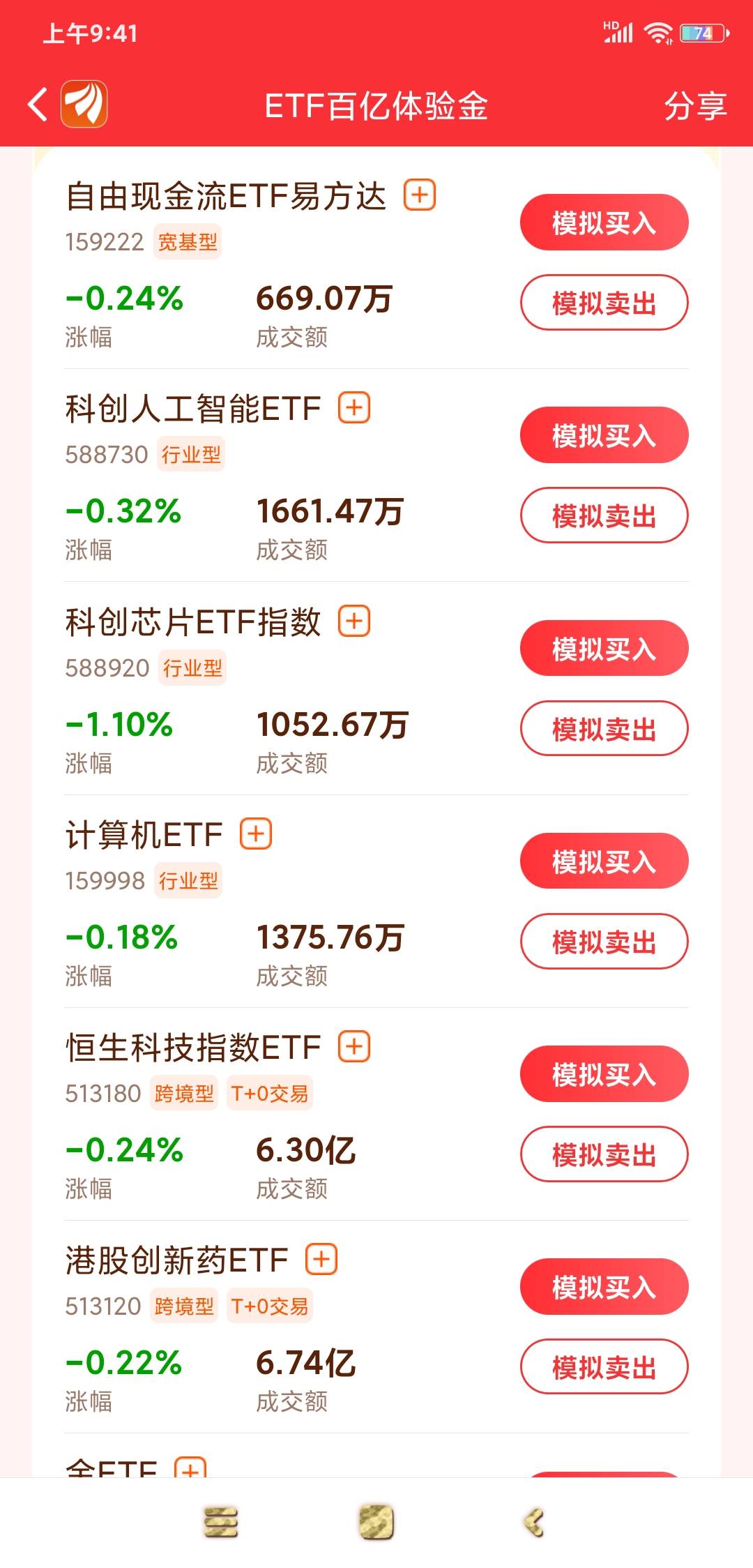
Task: Tap 模拟卖出 for 科创人工智能ETF
Action: [604, 515]
